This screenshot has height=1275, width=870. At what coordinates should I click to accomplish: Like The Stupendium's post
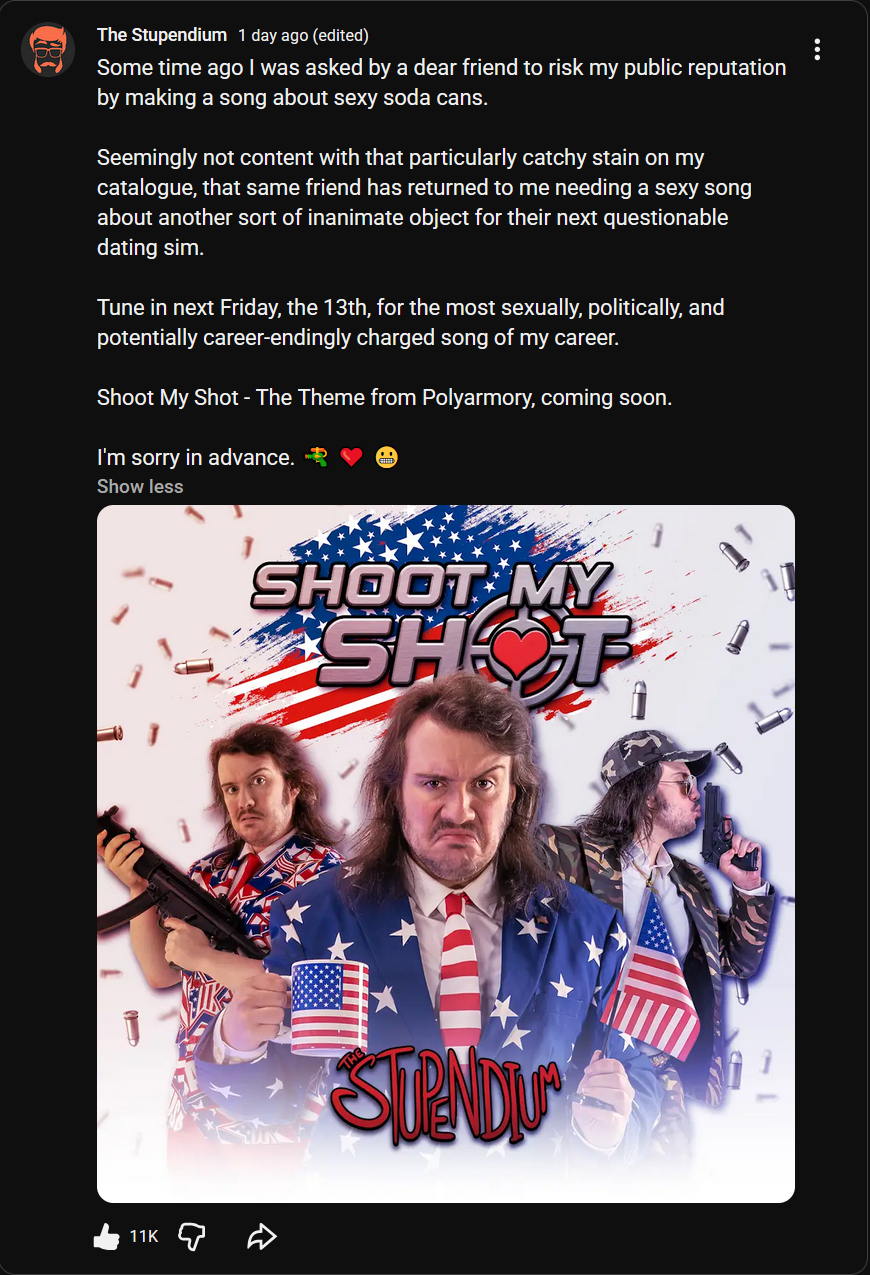[107, 1237]
